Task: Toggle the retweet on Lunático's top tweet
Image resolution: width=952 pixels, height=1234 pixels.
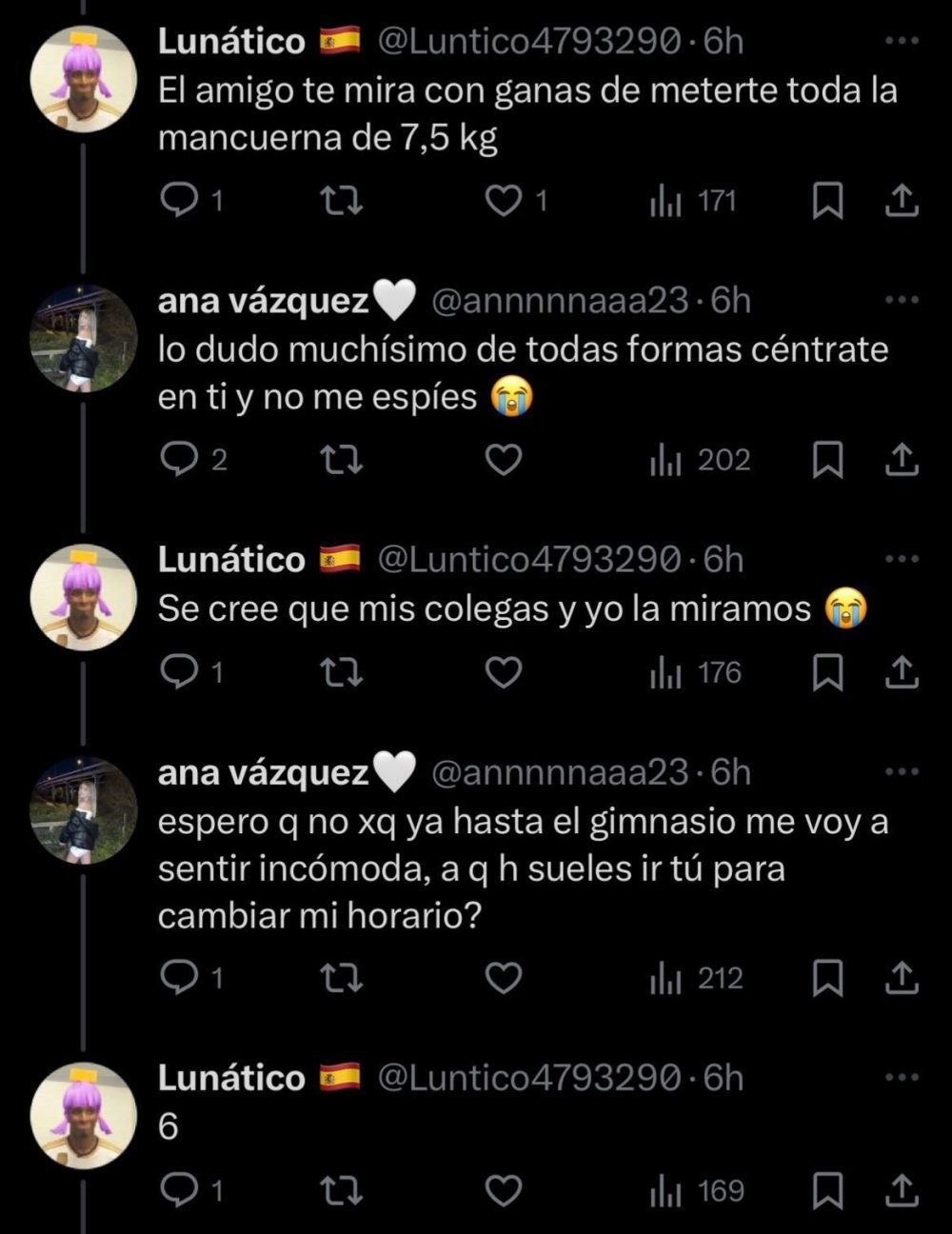Action: tap(341, 199)
